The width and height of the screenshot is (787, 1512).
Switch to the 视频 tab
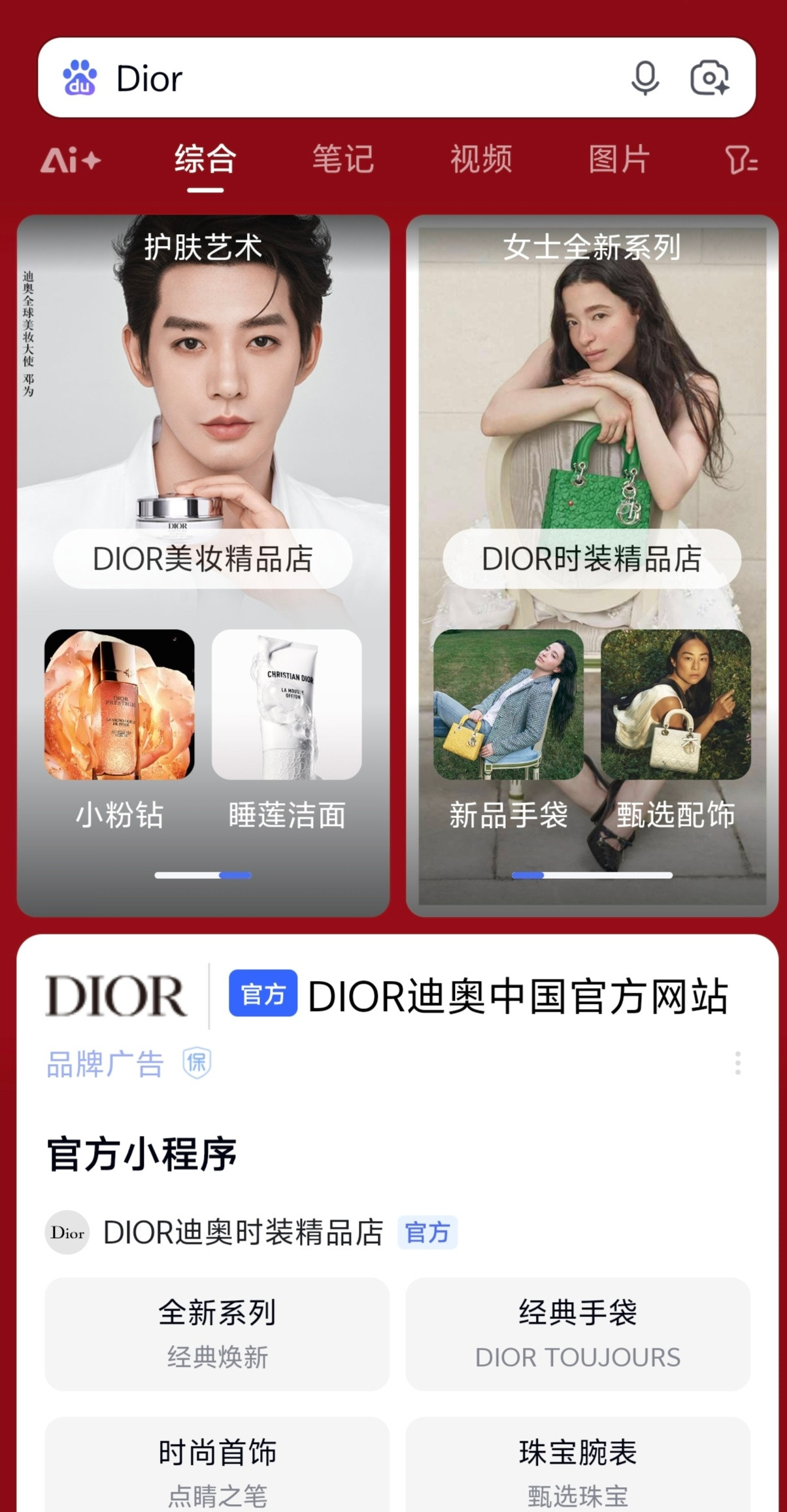click(x=480, y=159)
